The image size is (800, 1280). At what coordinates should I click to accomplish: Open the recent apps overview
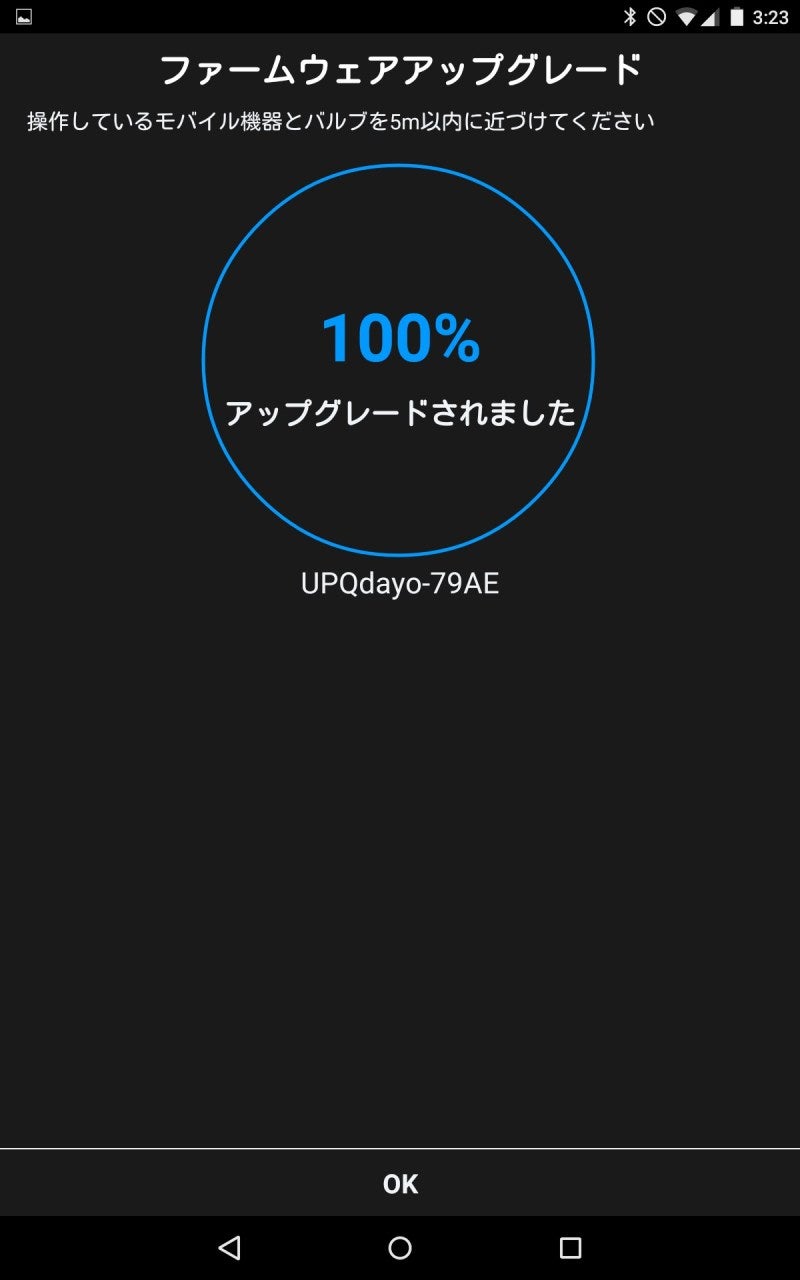[x=570, y=1247]
